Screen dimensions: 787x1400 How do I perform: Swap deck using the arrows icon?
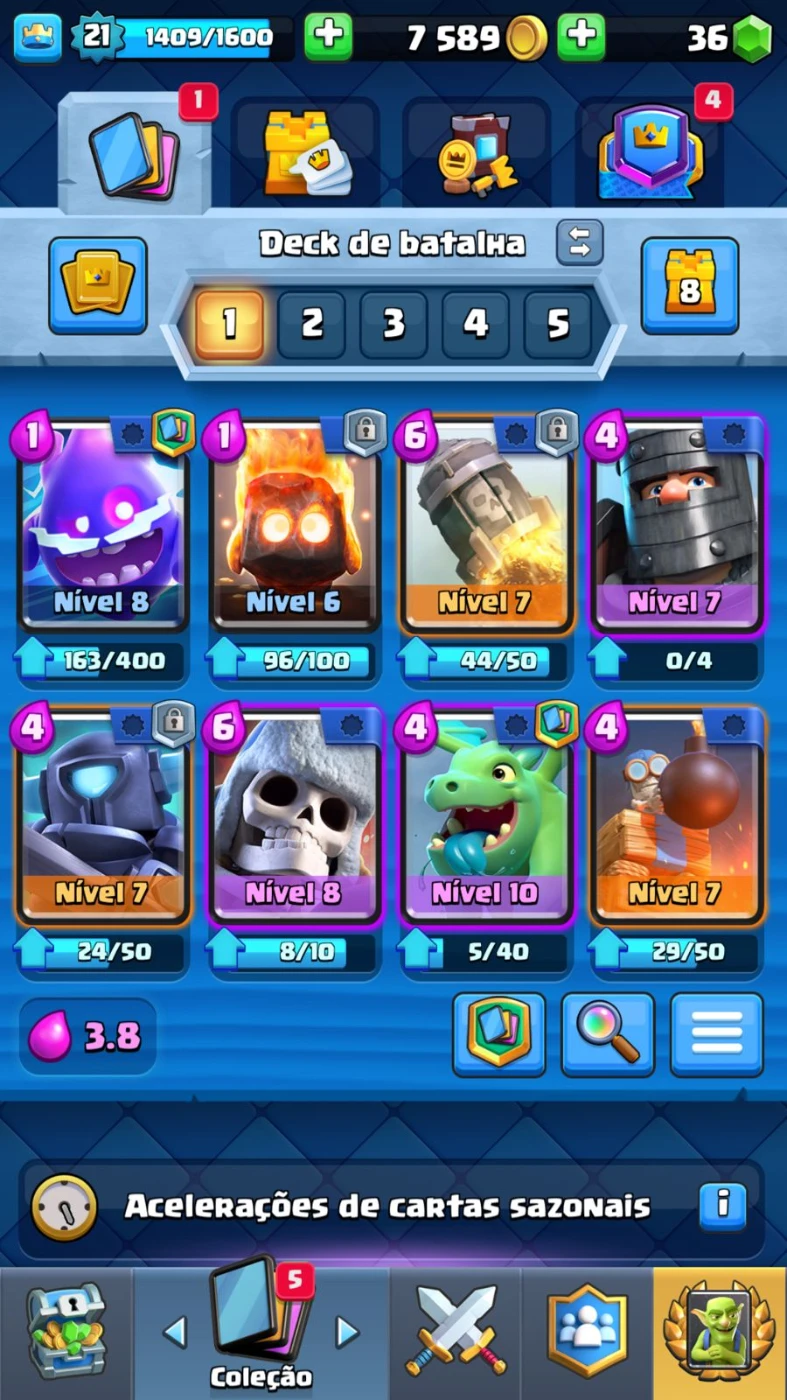(580, 243)
